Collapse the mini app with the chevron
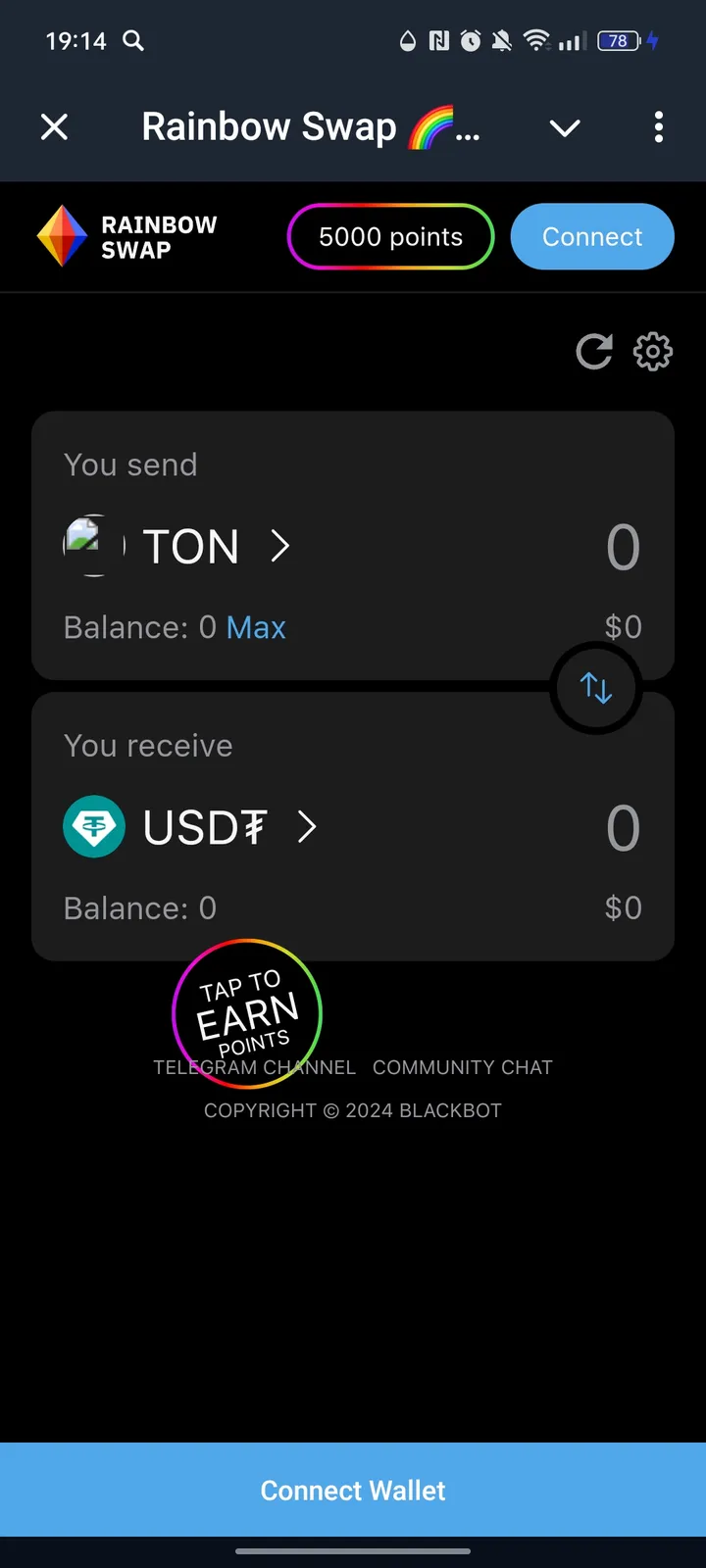The image size is (706, 1568). pyautogui.click(x=565, y=127)
